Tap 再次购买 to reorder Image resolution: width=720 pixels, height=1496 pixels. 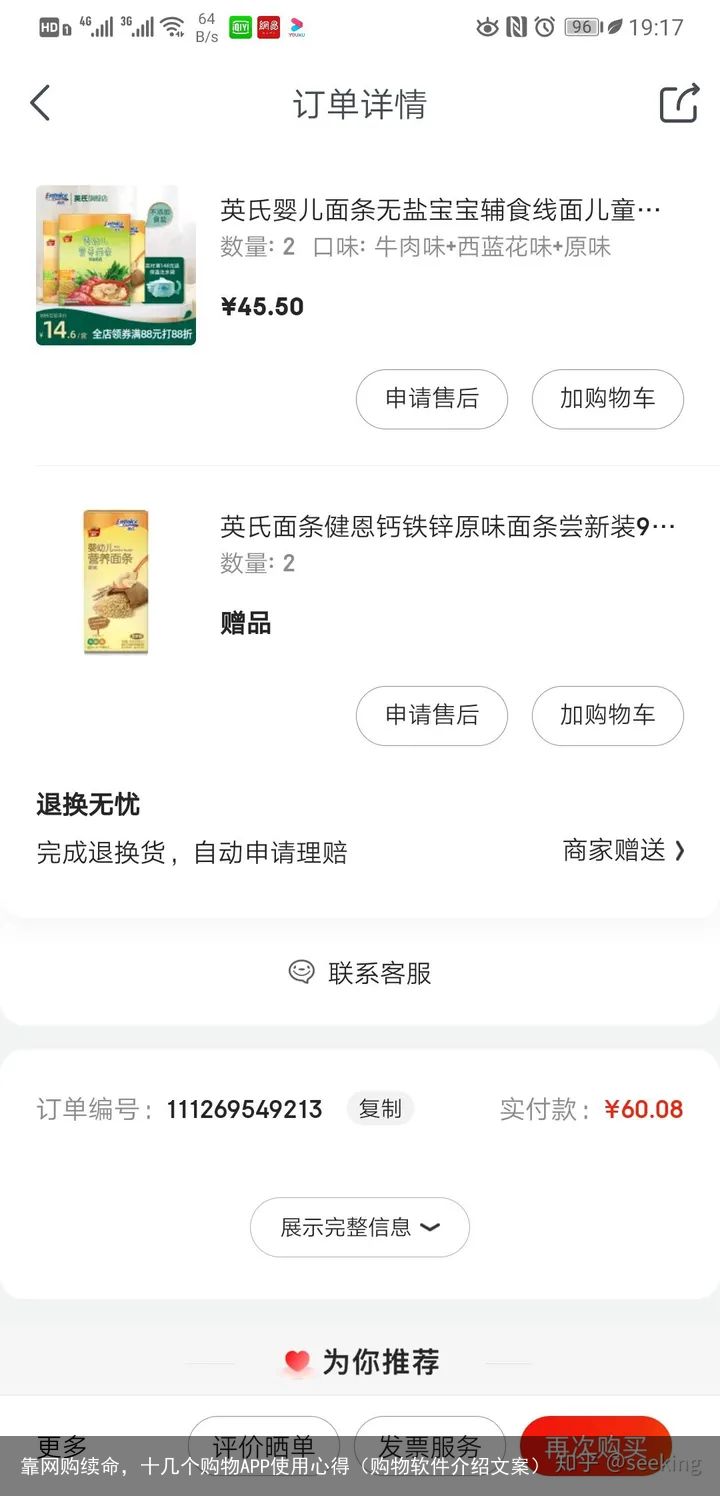(x=595, y=1445)
